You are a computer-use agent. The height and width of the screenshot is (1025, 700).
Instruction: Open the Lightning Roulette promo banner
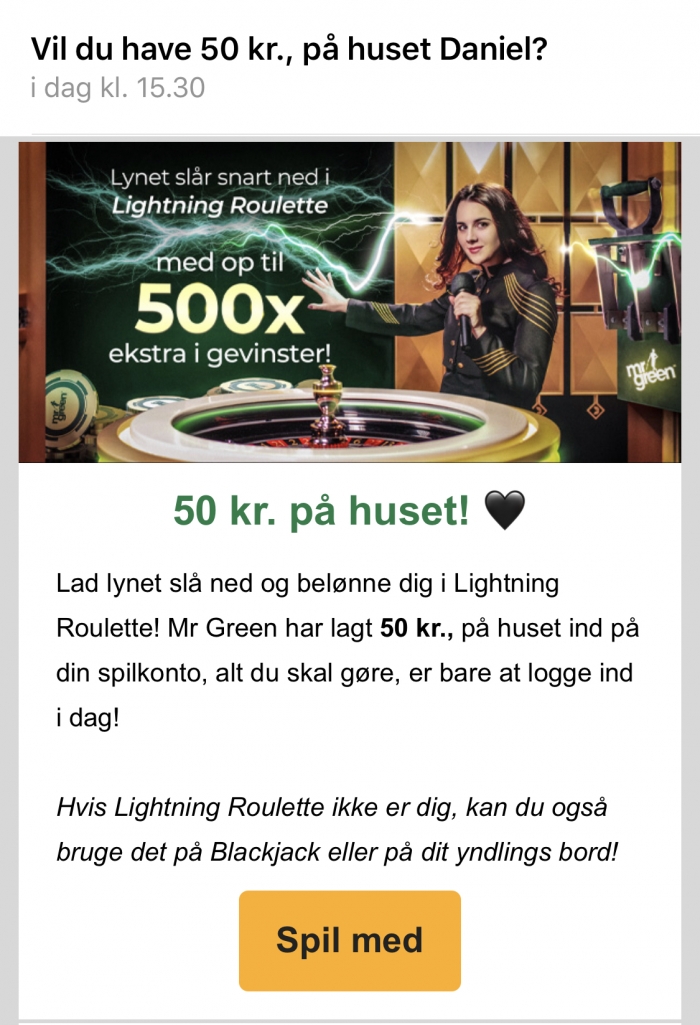pos(349,302)
